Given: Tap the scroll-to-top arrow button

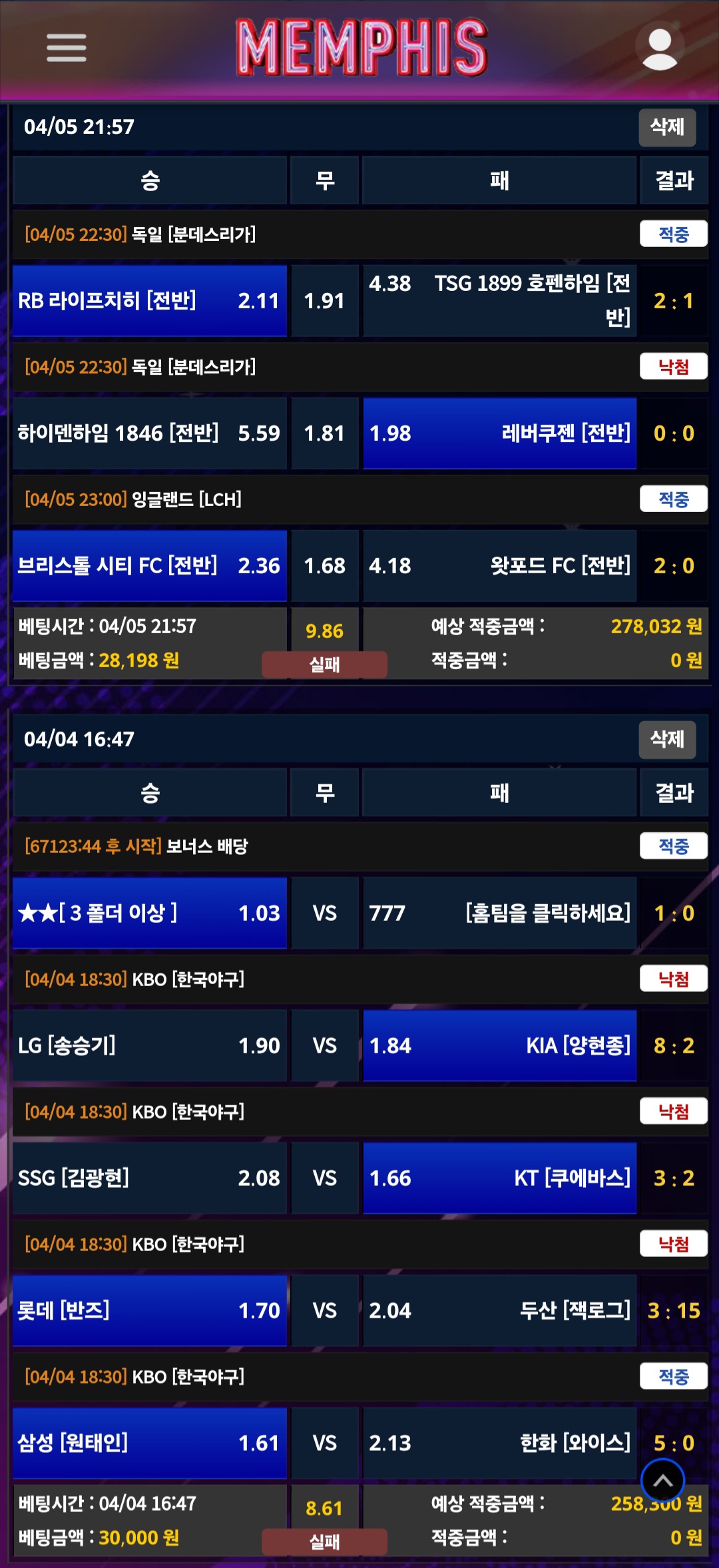Looking at the screenshot, I should click(662, 1481).
